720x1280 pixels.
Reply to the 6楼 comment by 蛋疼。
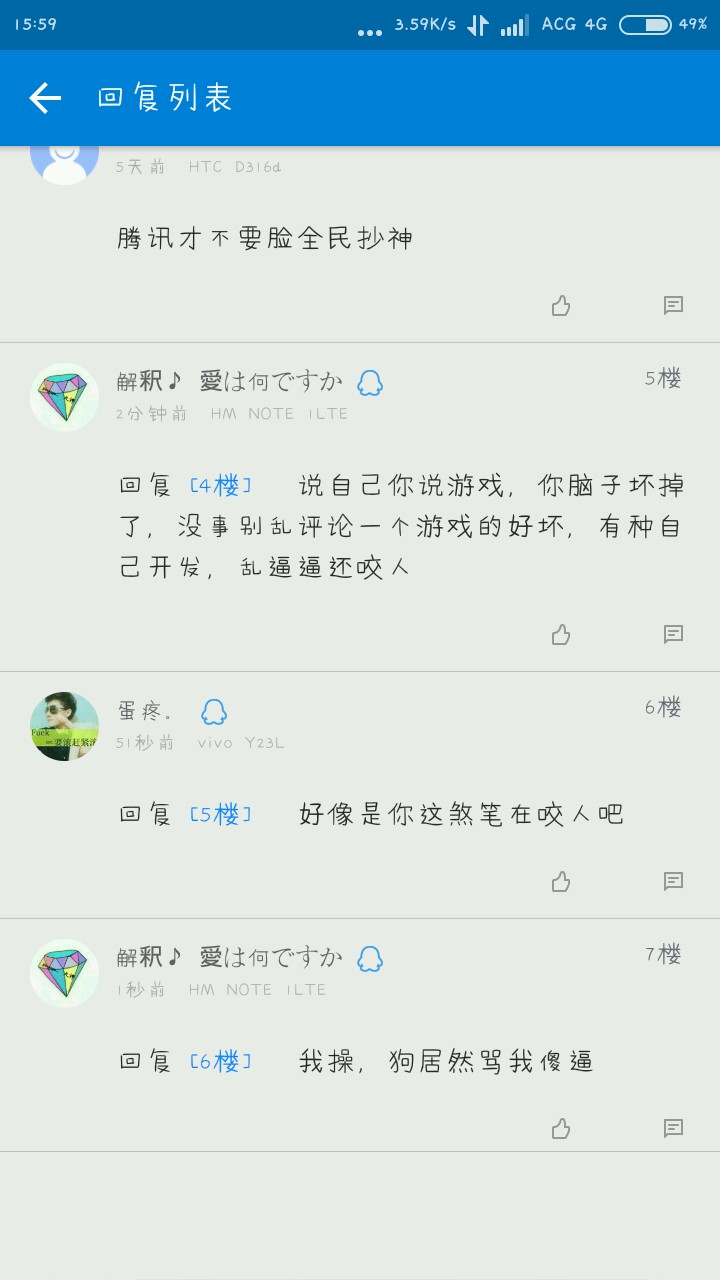pos(674,881)
